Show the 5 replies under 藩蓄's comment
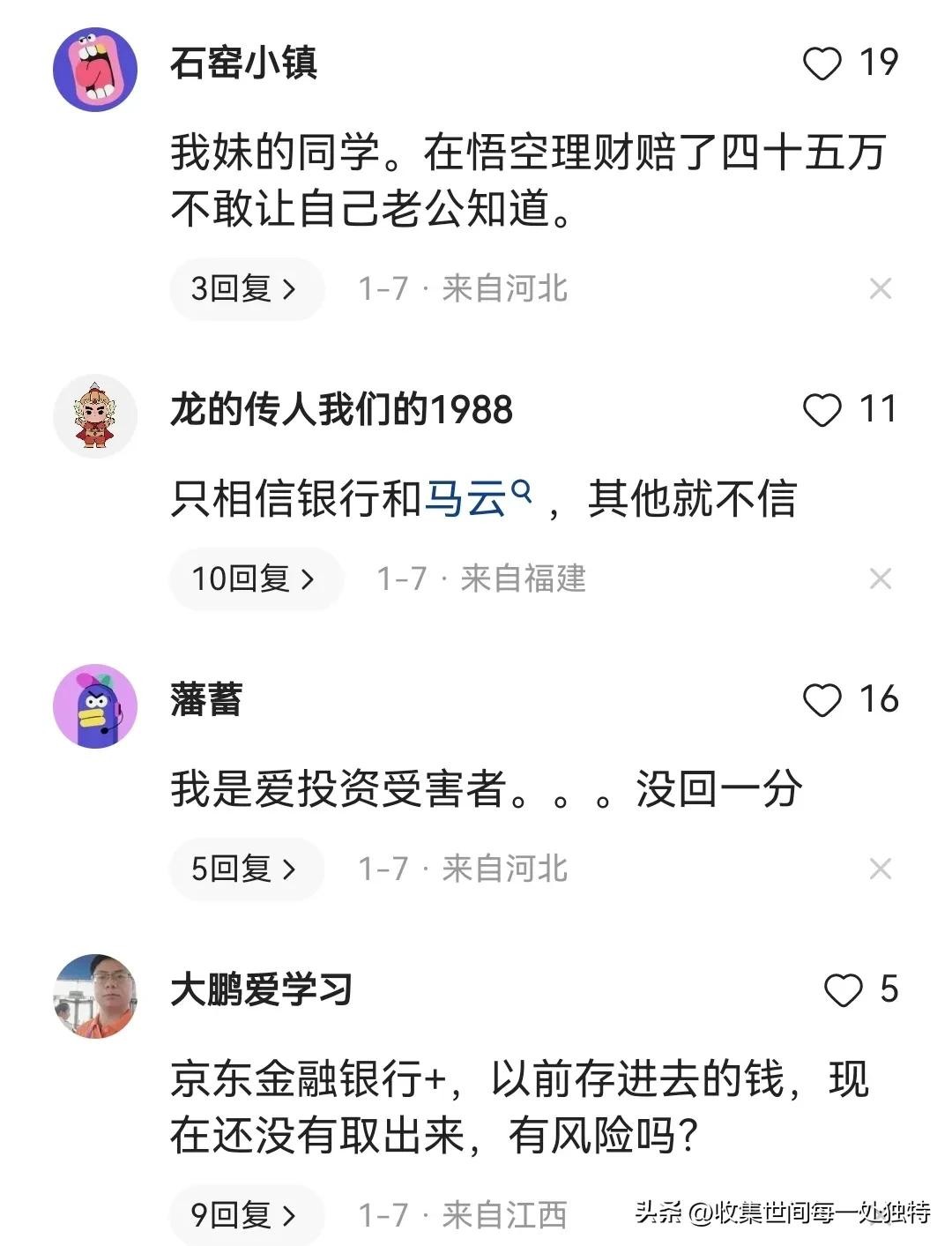952x1246 pixels. 246,869
